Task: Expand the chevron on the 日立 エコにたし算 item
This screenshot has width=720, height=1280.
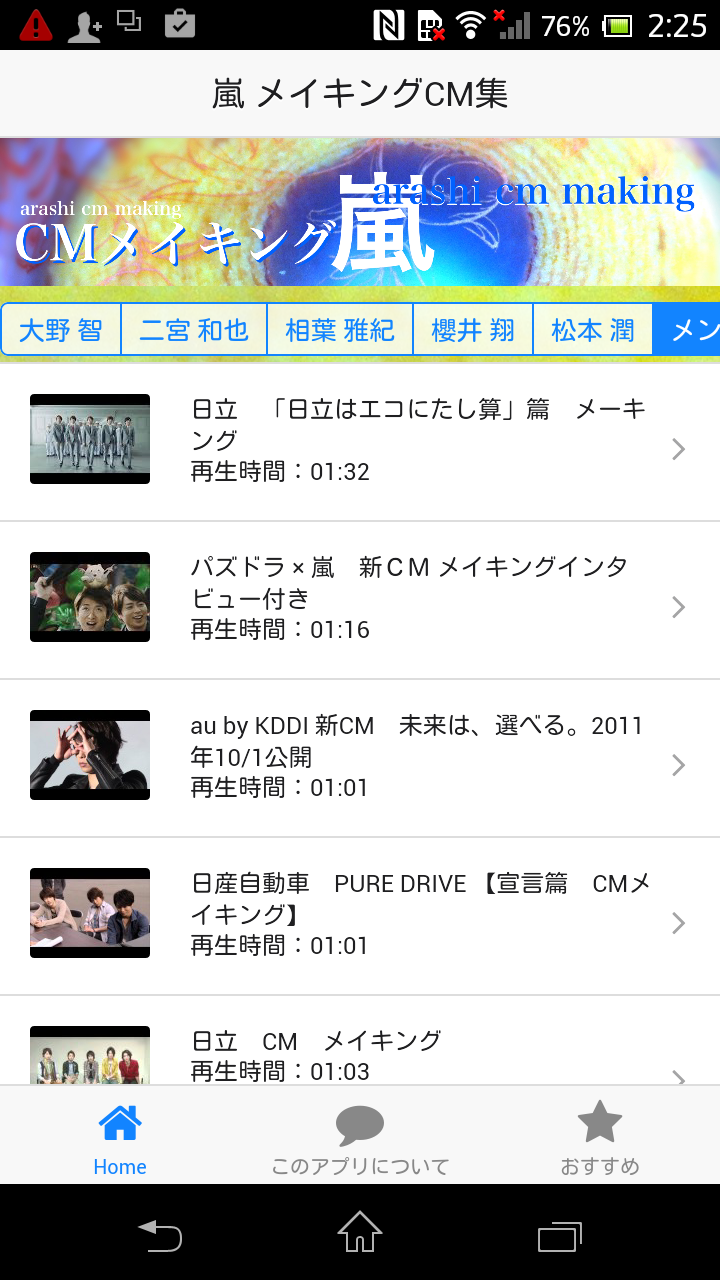Action: pyautogui.click(x=679, y=449)
